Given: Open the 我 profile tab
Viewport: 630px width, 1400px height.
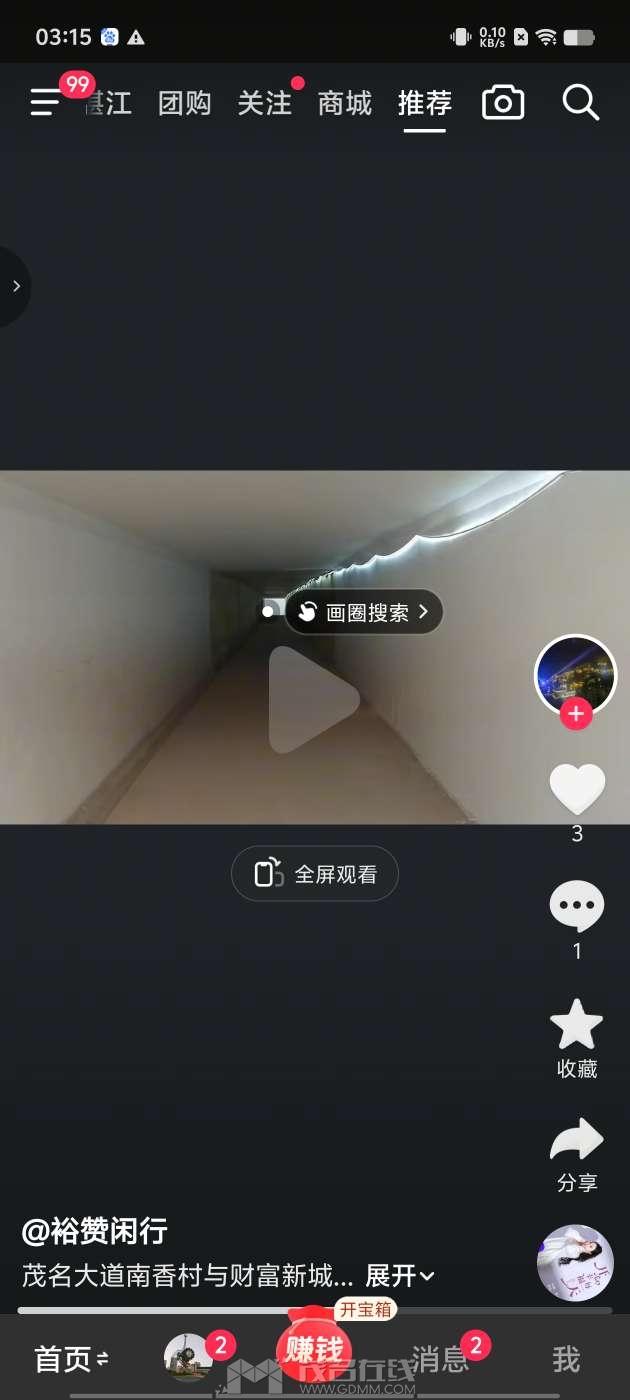Looking at the screenshot, I should coord(566,1359).
